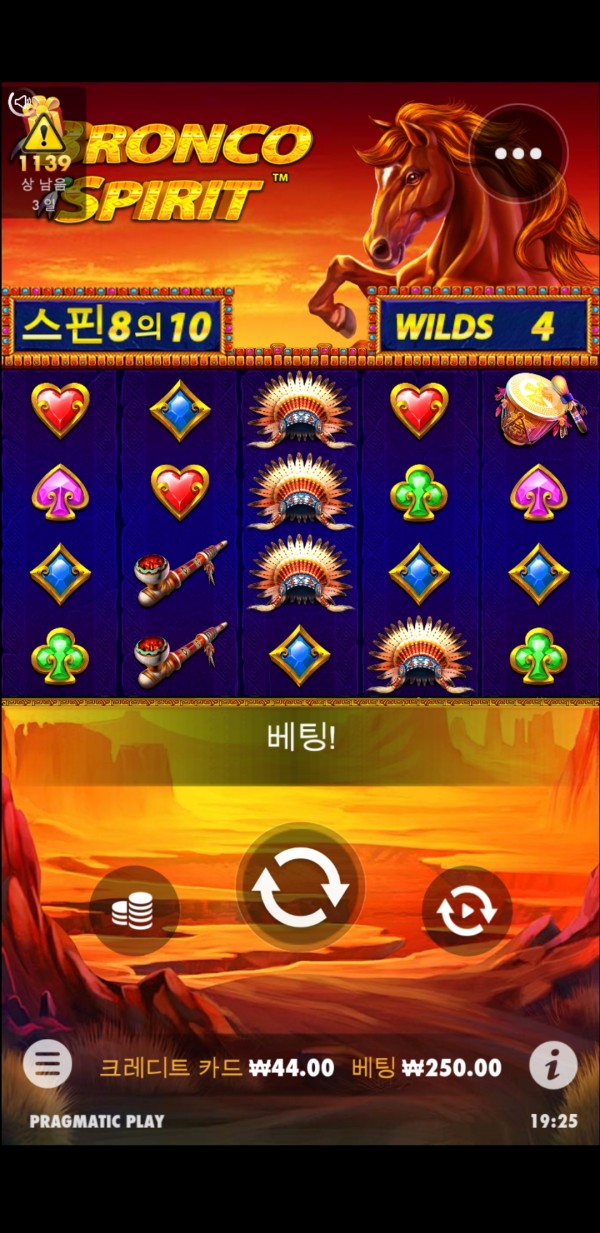600x1233 pixels.
Task: Open the three-dot overflow menu
Action: click(x=518, y=153)
